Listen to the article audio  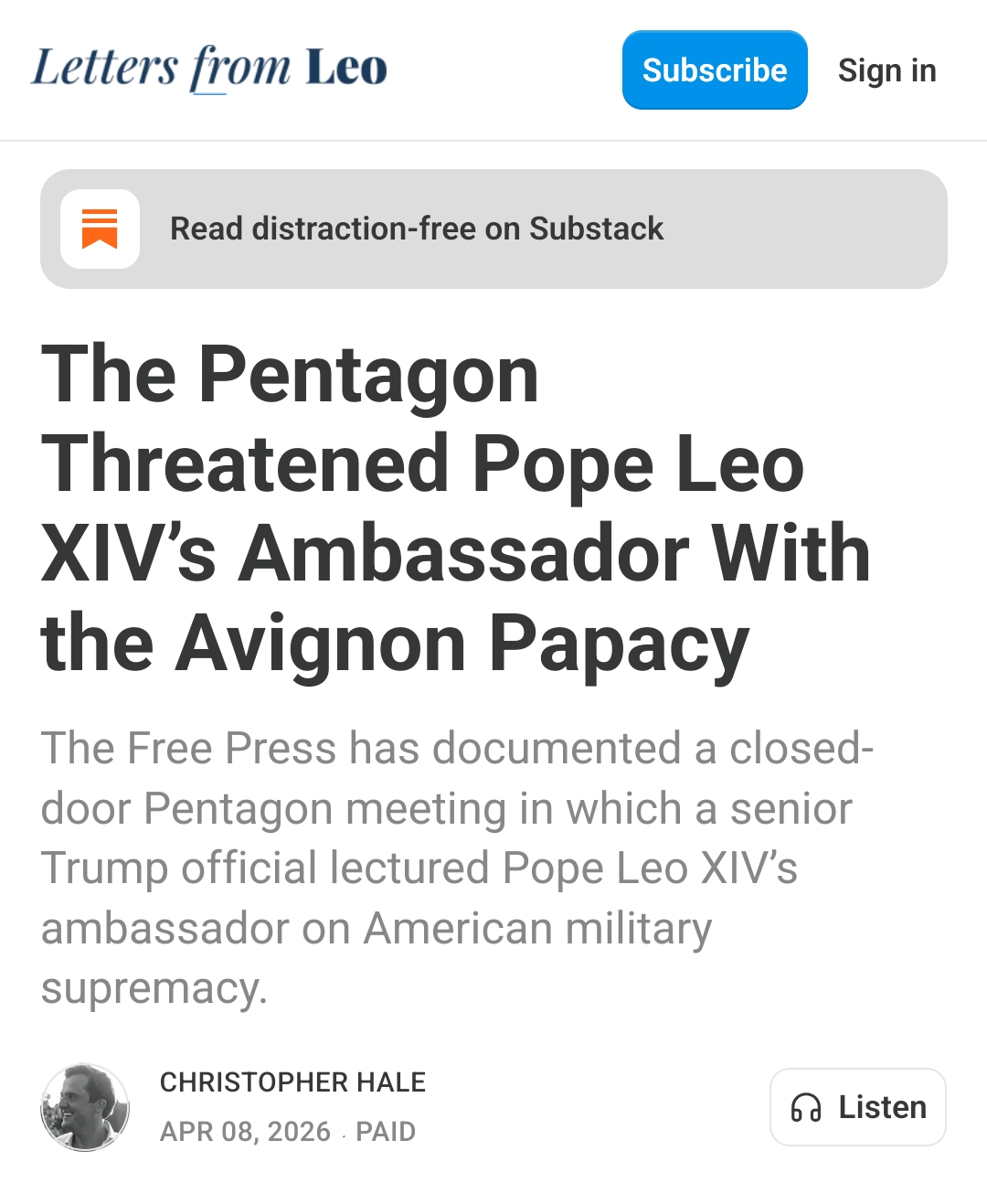click(857, 1107)
